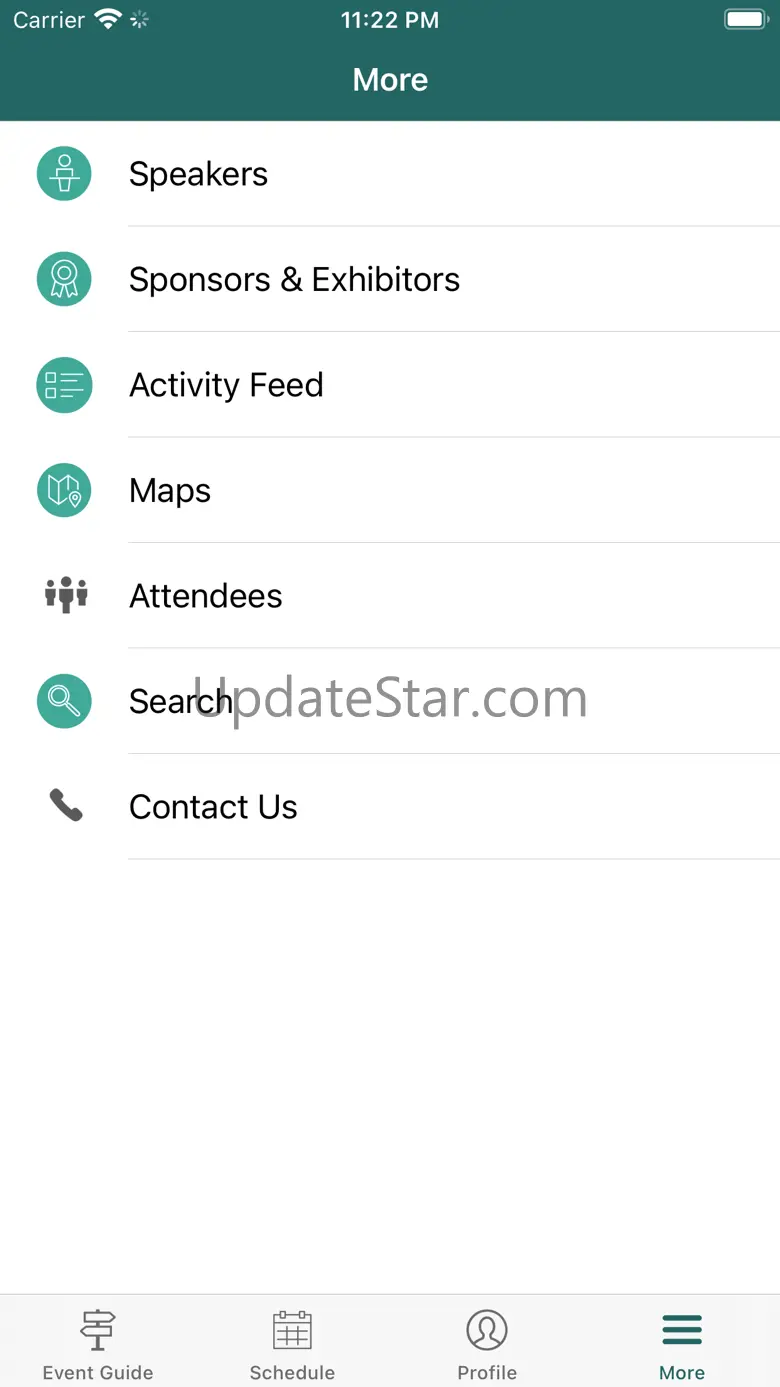Open the Profile tab
Screen dimensions: 780x1387
487,1344
